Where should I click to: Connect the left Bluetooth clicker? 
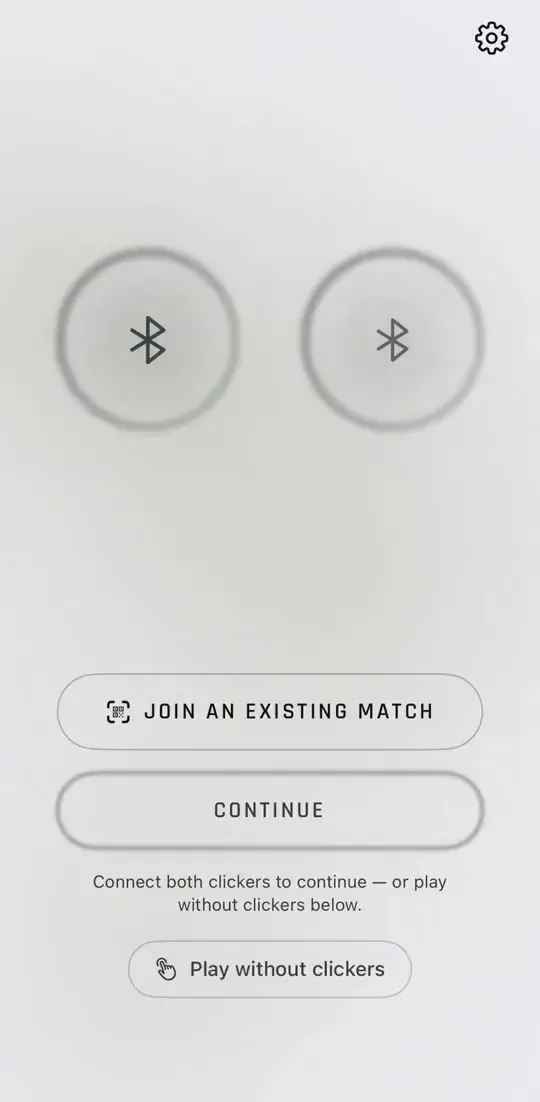click(147, 338)
